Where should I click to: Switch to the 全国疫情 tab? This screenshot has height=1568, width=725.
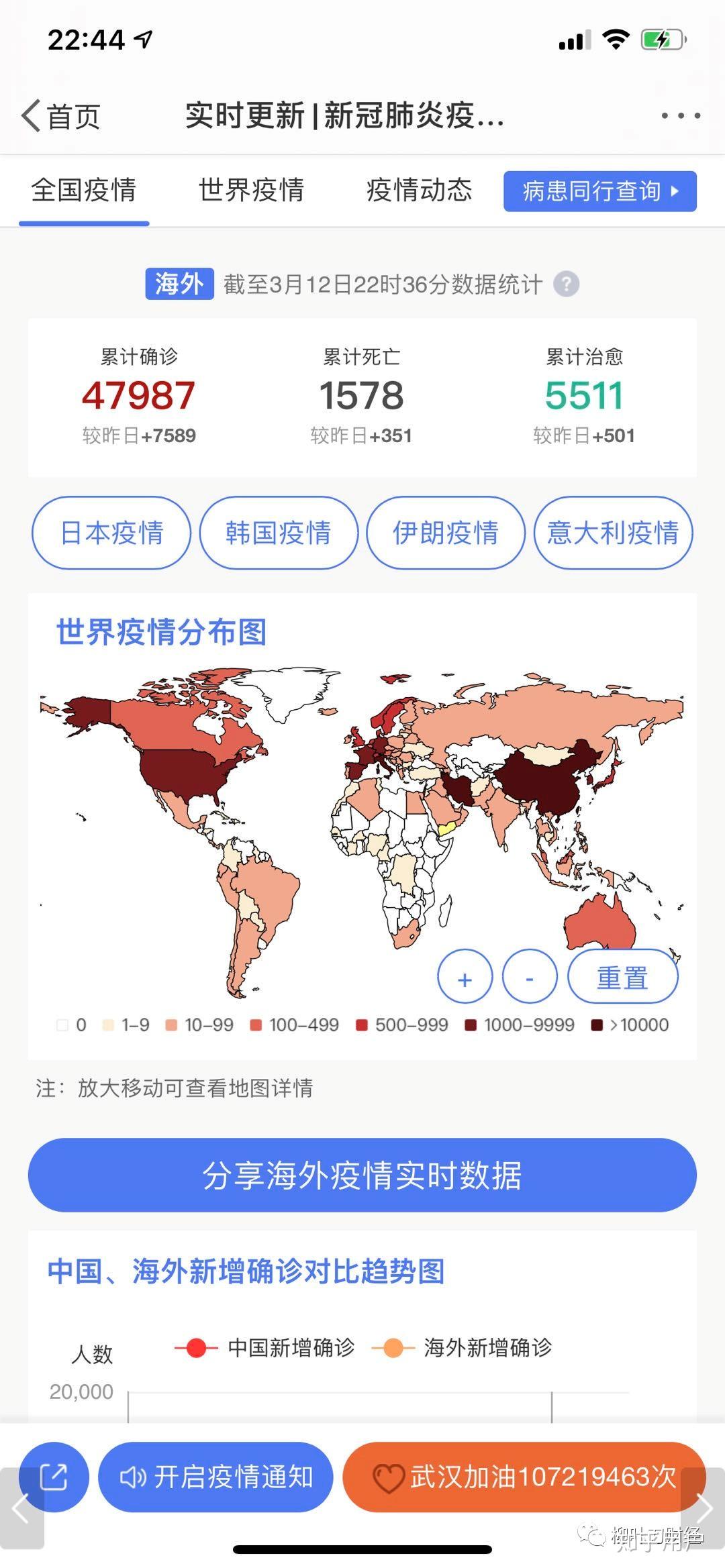[x=84, y=191]
